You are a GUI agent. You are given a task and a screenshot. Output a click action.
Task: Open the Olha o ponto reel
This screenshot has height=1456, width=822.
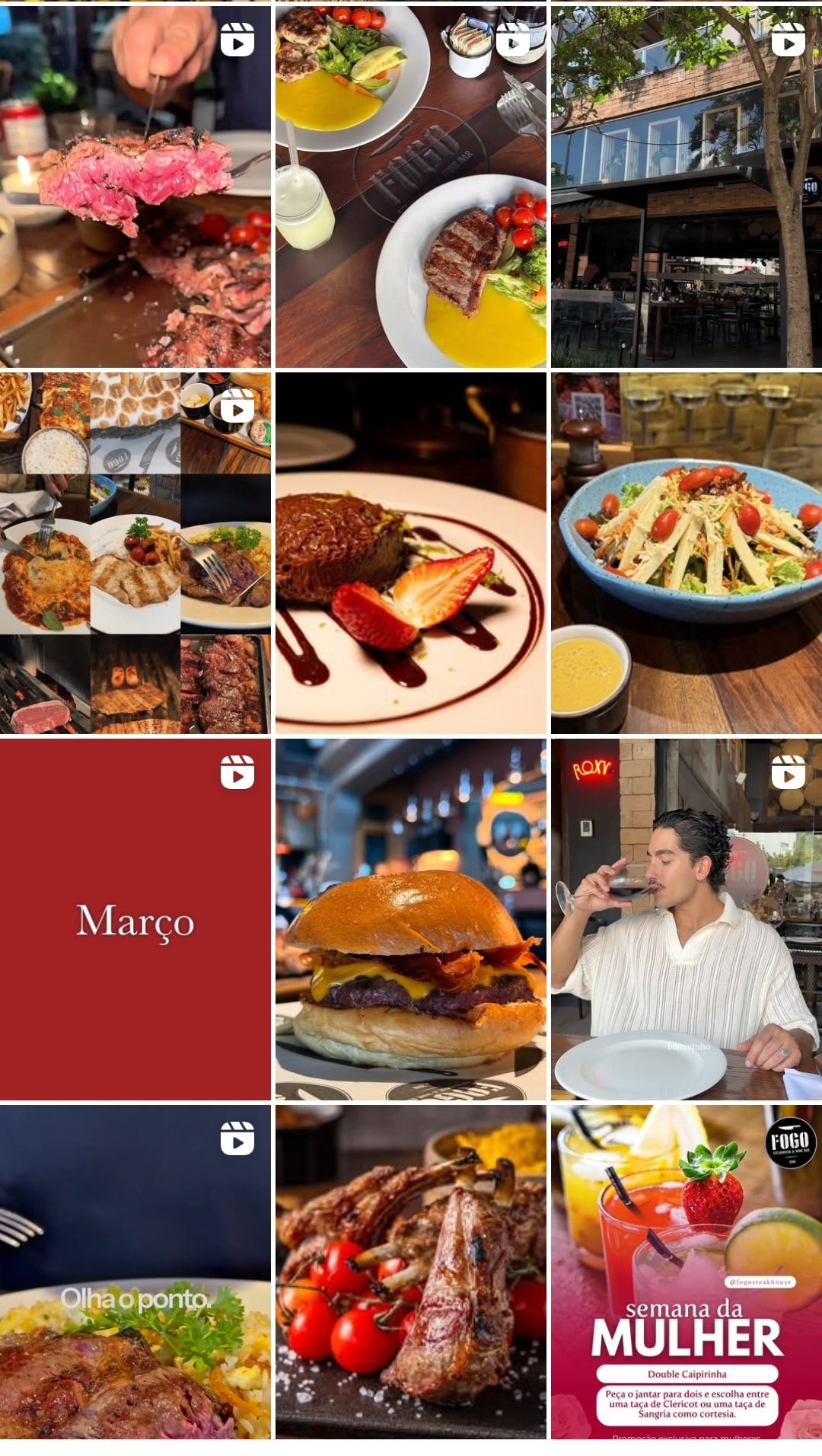tap(135, 1272)
